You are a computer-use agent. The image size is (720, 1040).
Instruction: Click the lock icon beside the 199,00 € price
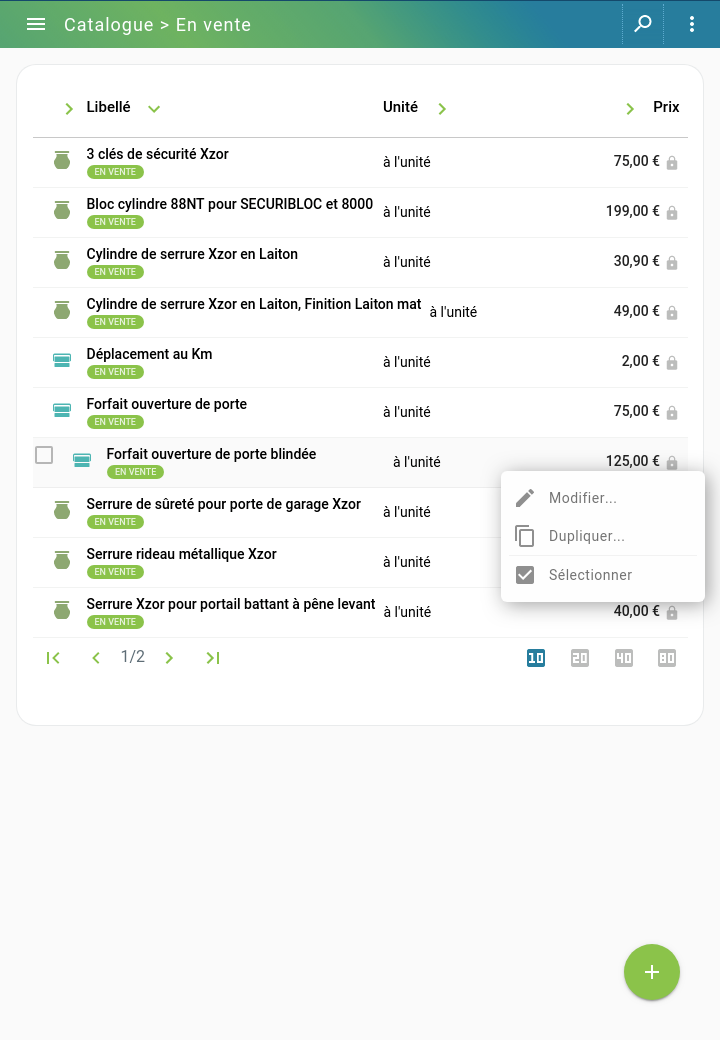point(671,212)
